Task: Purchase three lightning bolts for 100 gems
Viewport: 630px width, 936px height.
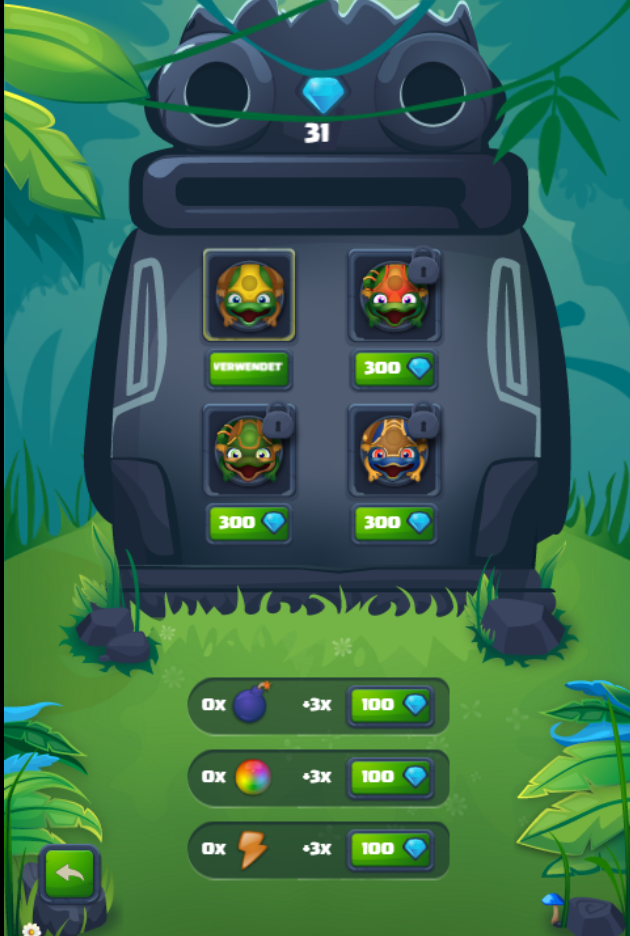Action: tap(391, 849)
